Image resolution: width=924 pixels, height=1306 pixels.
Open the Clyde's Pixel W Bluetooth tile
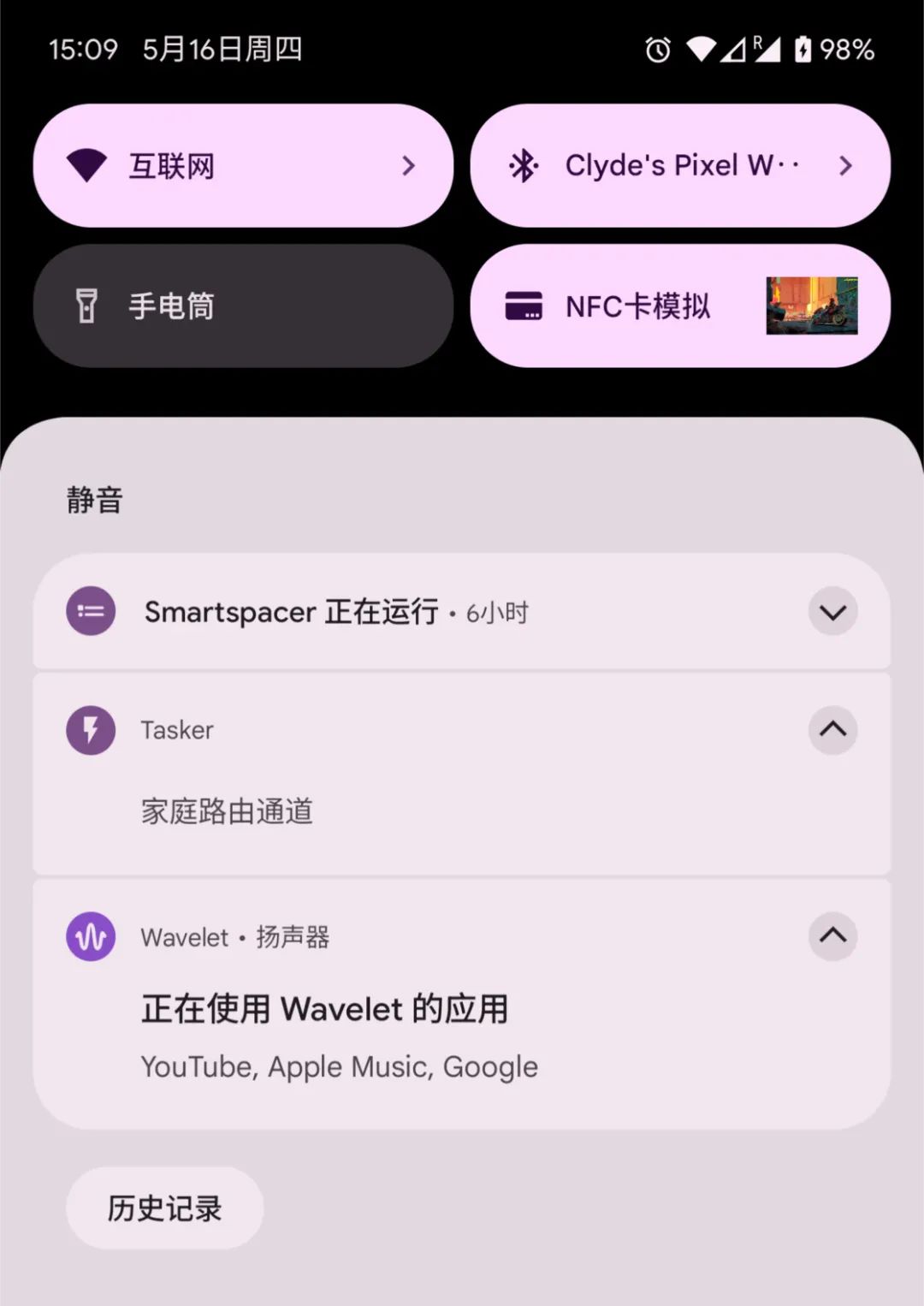679,166
